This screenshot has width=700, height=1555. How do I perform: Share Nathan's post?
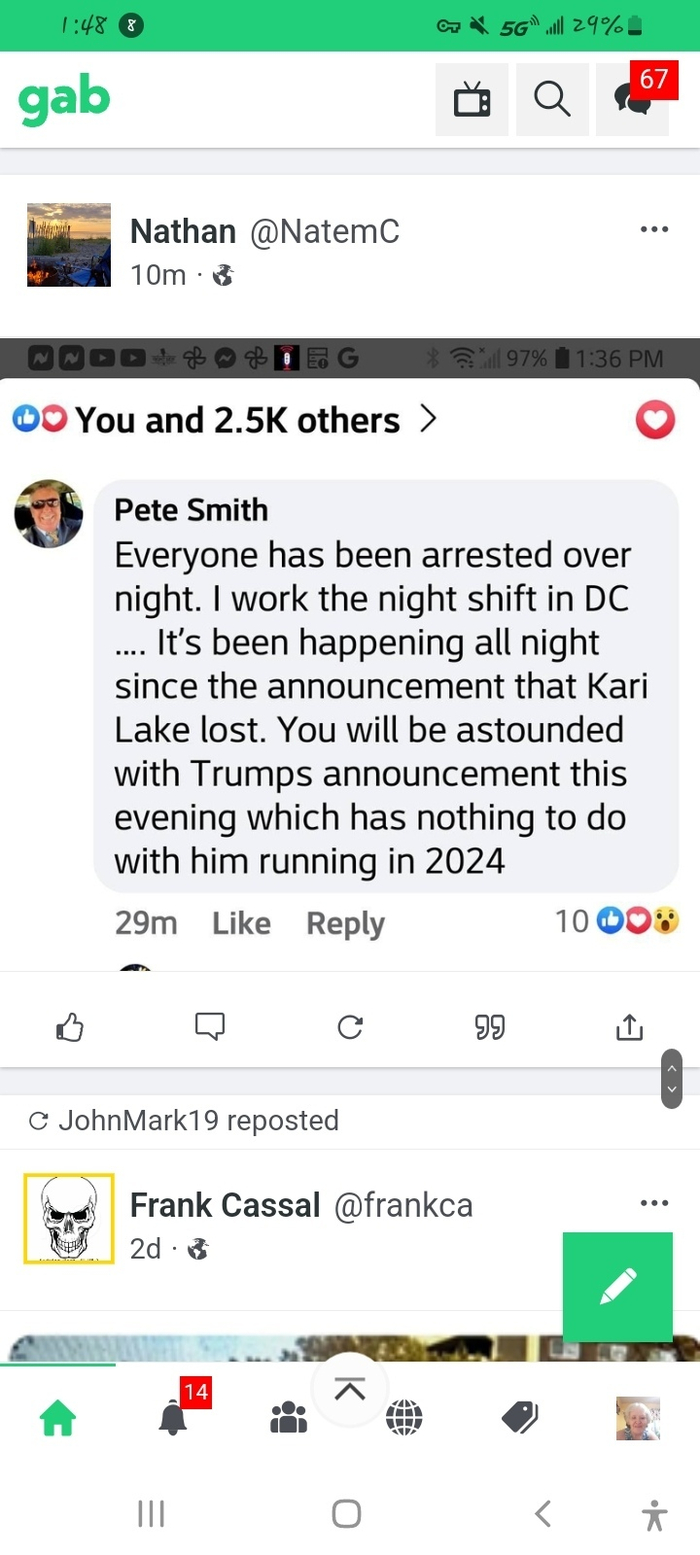click(629, 1026)
